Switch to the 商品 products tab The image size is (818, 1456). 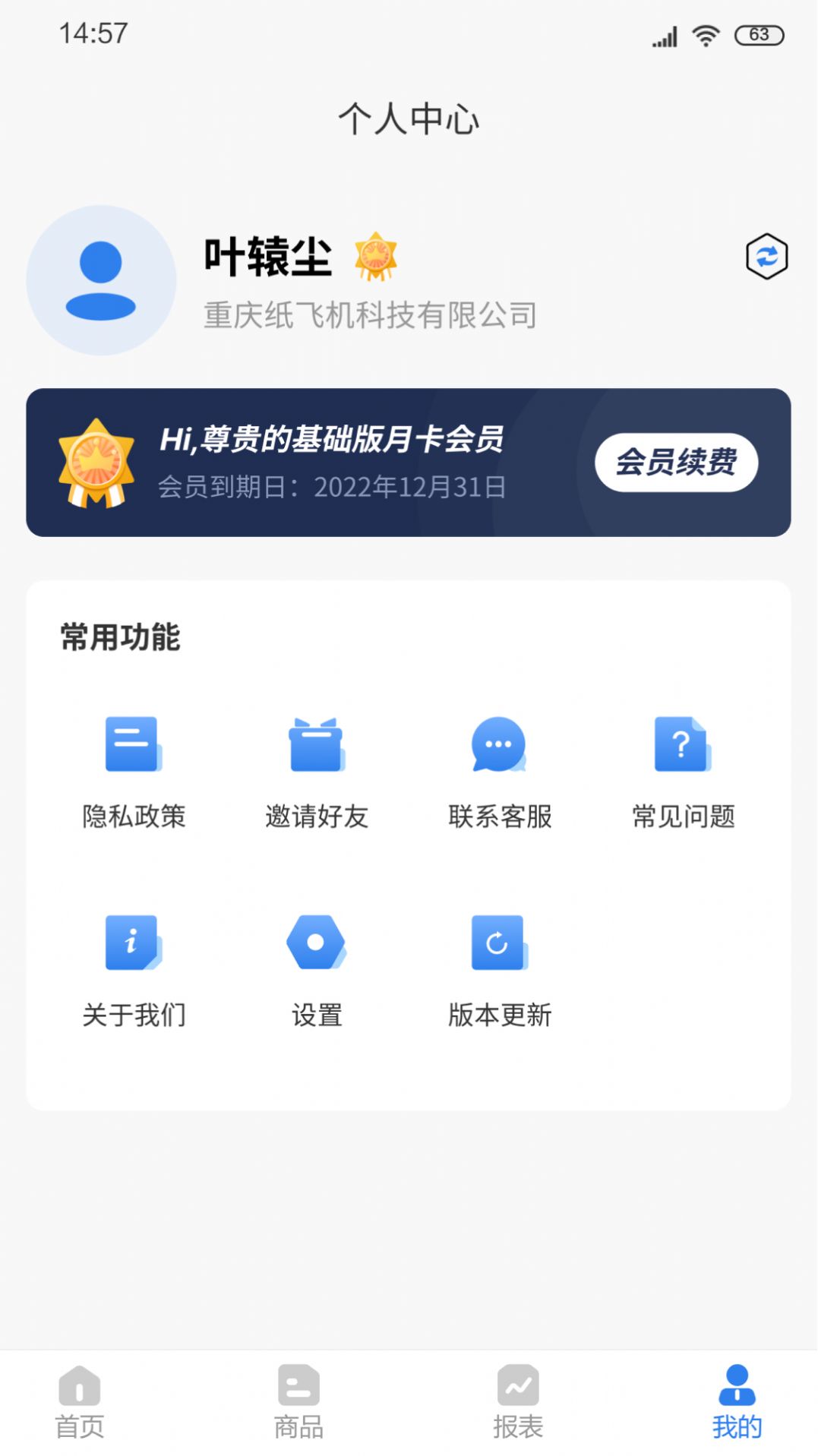click(298, 1401)
